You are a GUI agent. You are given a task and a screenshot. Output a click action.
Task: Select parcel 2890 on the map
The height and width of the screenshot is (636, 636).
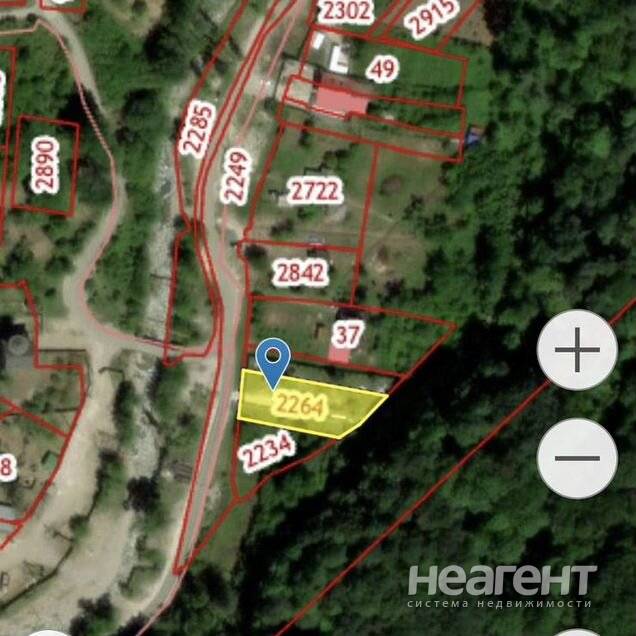(47, 165)
